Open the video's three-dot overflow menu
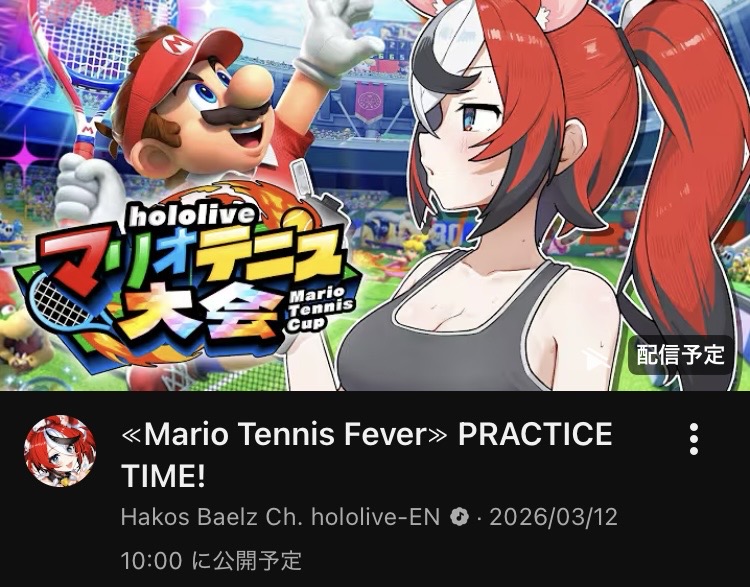 click(x=694, y=439)
